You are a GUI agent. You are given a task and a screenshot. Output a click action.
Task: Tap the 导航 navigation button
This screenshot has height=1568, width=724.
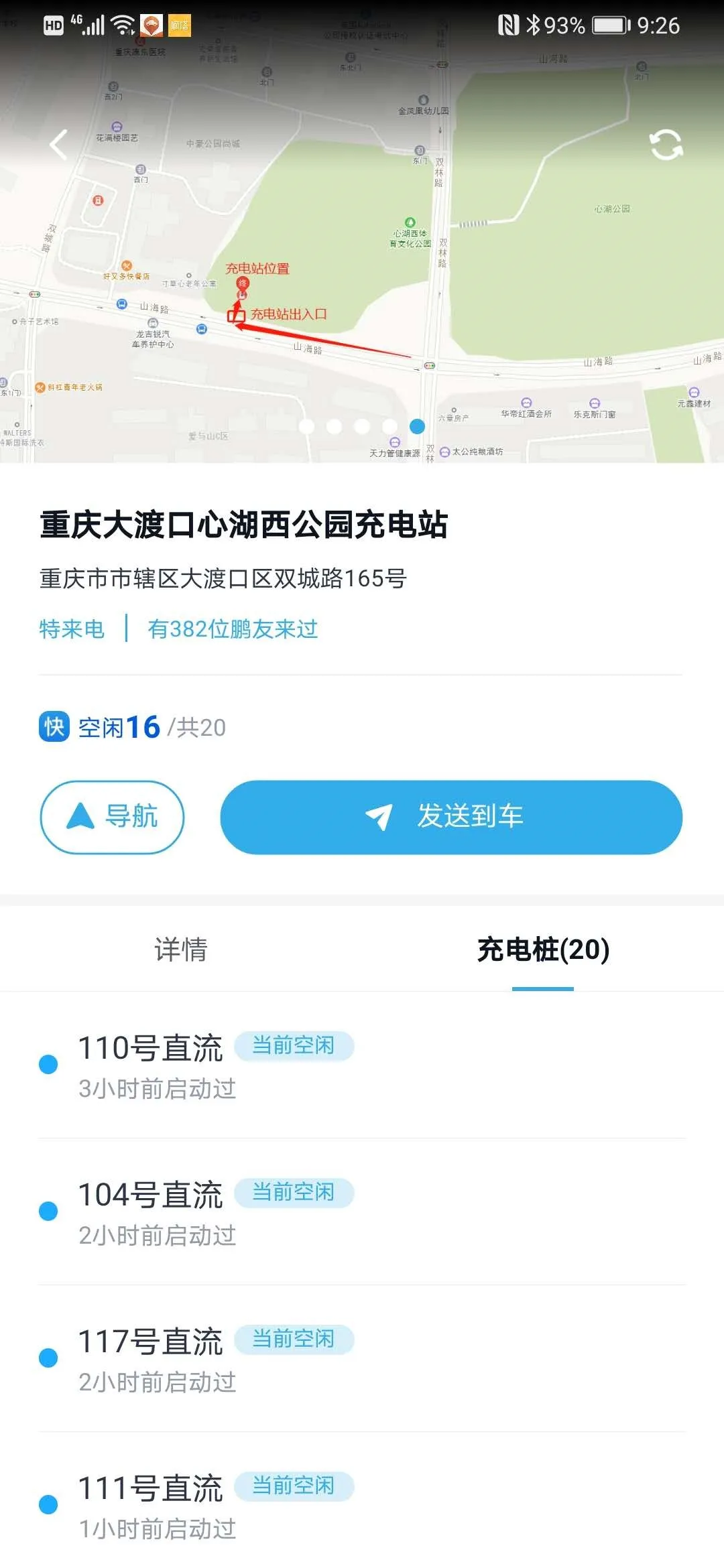112,817
